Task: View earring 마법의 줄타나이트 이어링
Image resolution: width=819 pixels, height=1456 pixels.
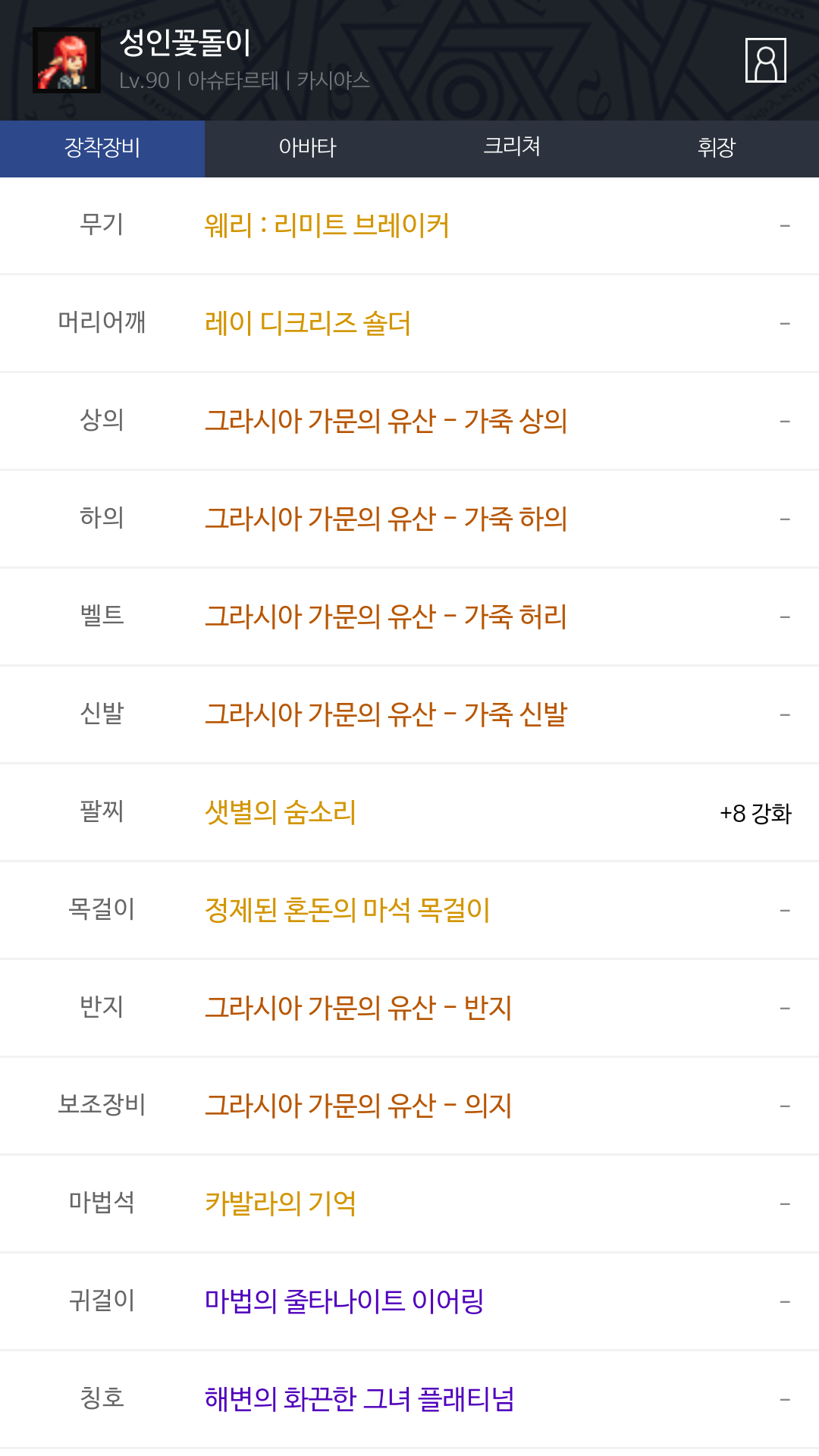Action: (344, 1301)
